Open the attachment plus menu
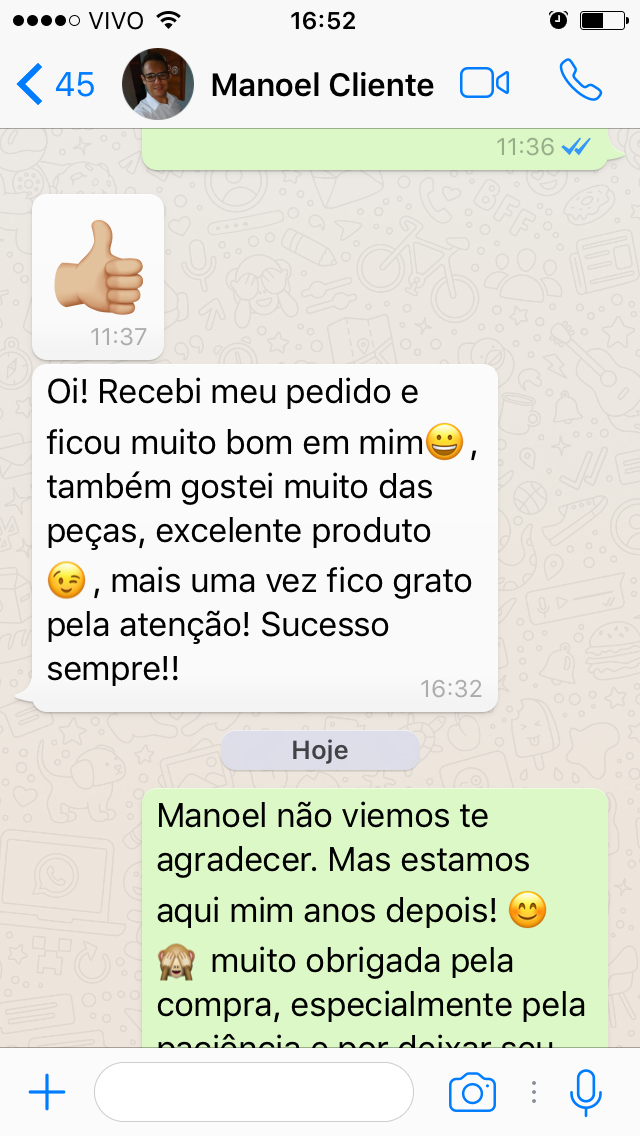Screen dimensions: 640x1136 point(47,1092)
